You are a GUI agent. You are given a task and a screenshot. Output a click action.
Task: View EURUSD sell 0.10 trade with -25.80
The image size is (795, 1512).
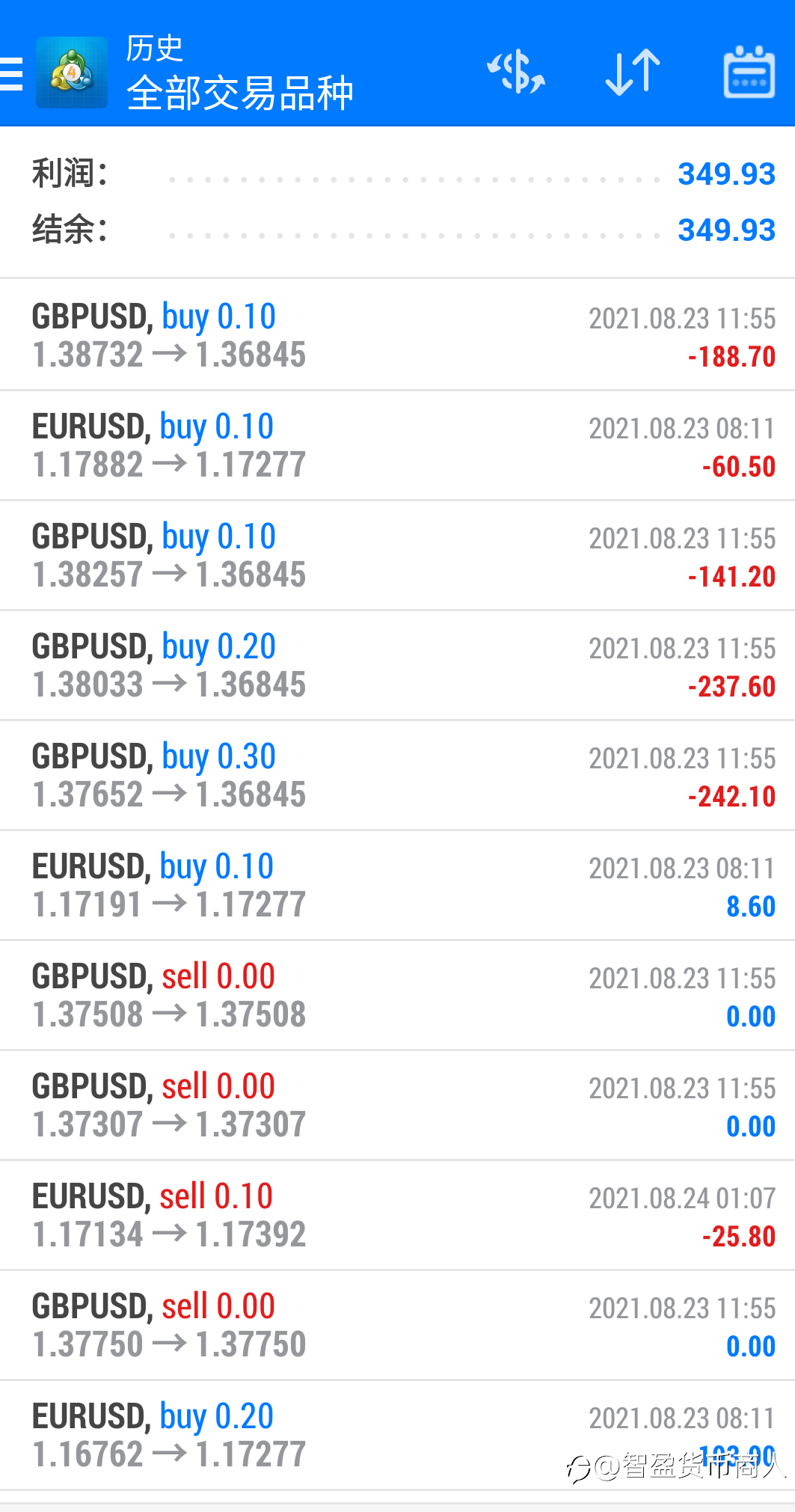(x=397, y=1215)
